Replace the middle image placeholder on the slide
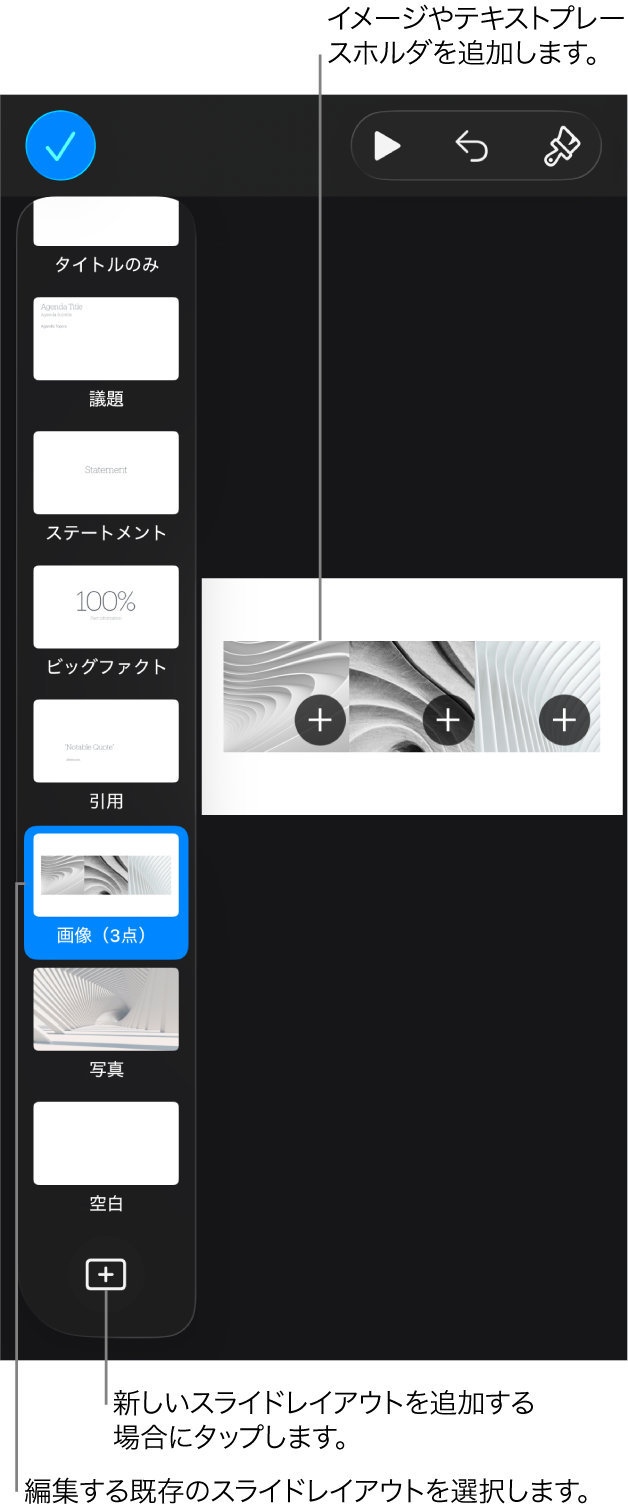628x1511 pixels. point(448,719)
